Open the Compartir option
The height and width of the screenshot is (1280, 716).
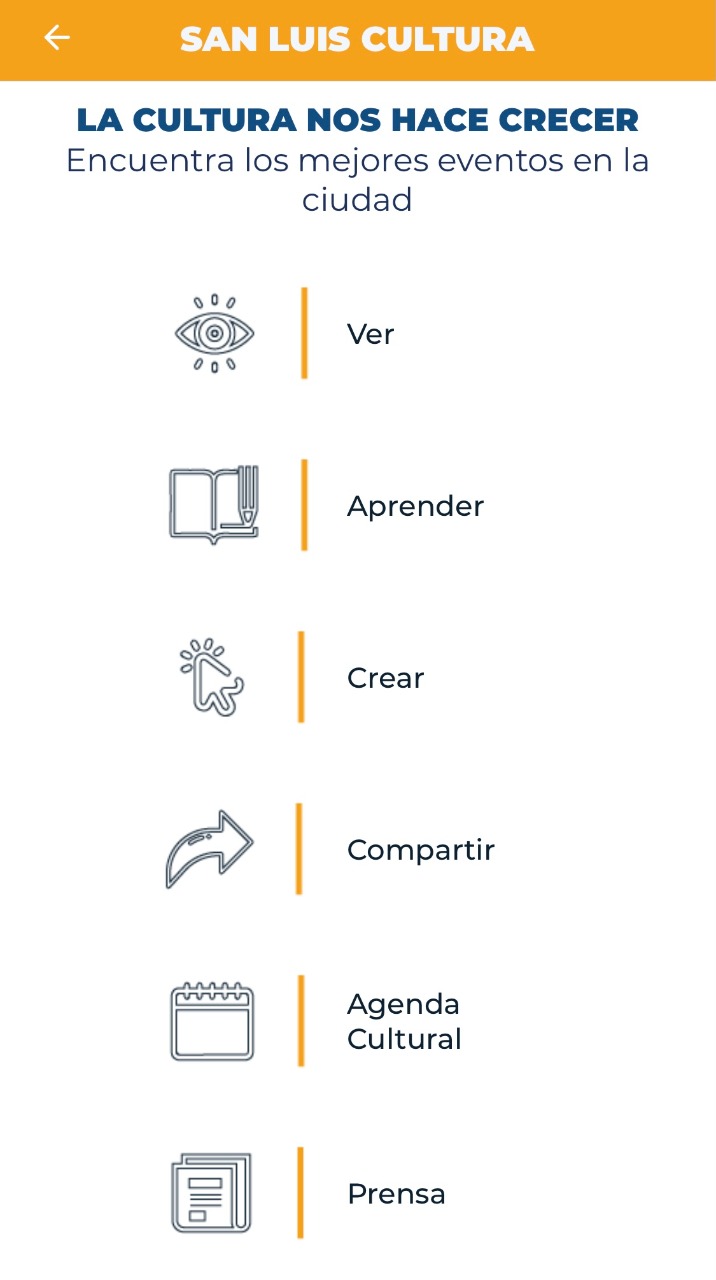click(358, 849)
